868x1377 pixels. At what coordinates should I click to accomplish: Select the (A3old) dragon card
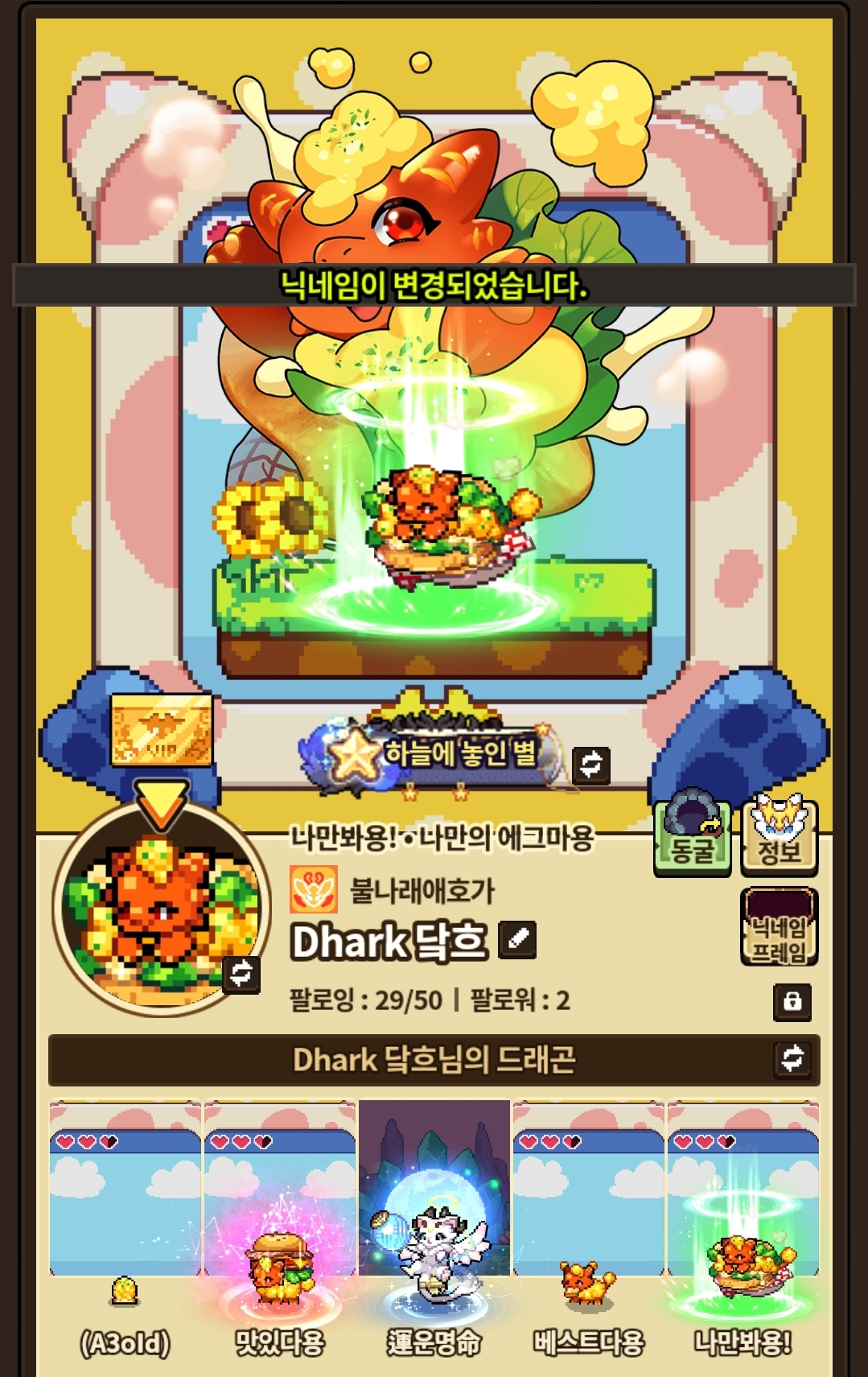point(125,1231)
